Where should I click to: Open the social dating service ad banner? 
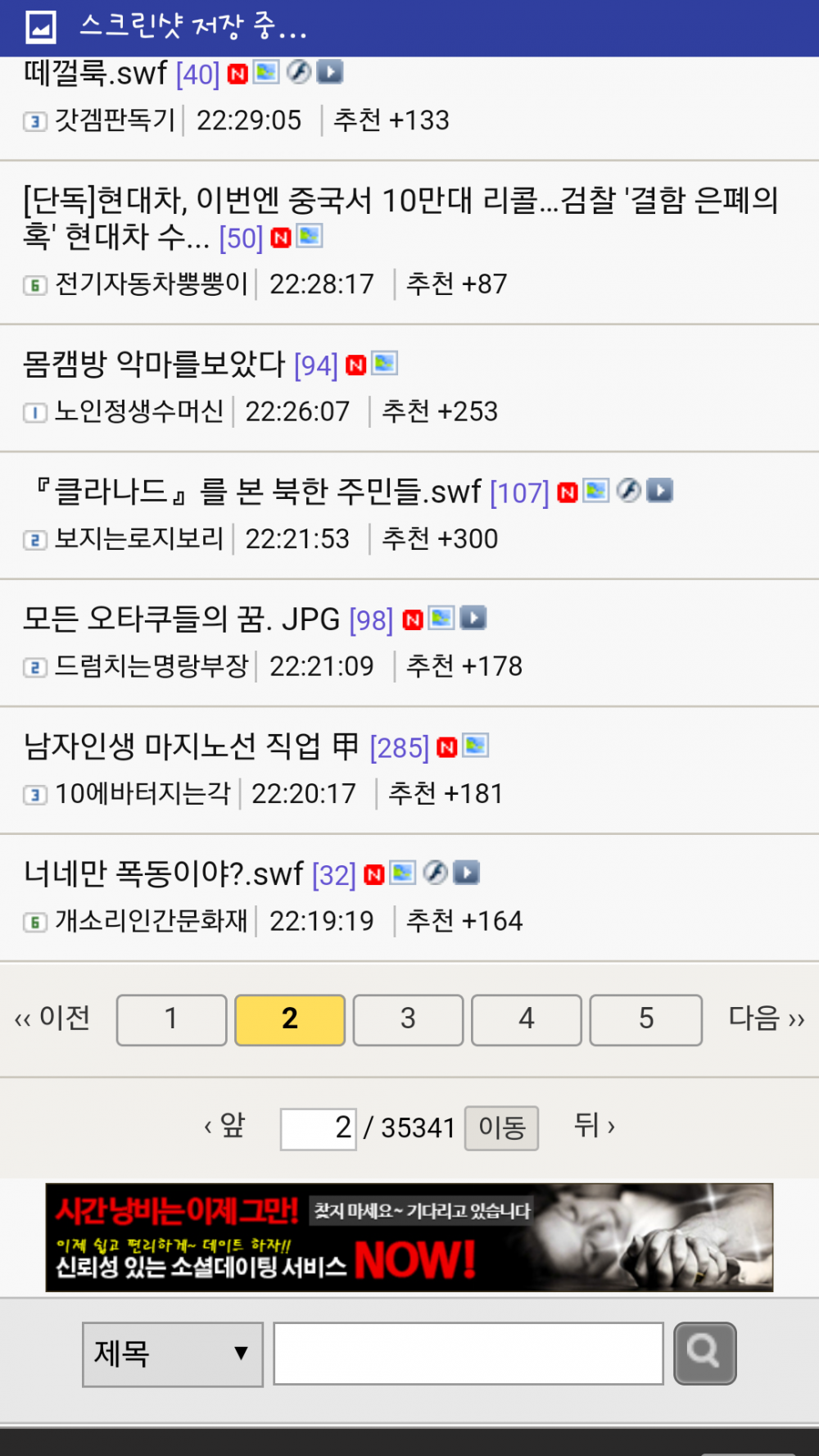click(409, 1237)
